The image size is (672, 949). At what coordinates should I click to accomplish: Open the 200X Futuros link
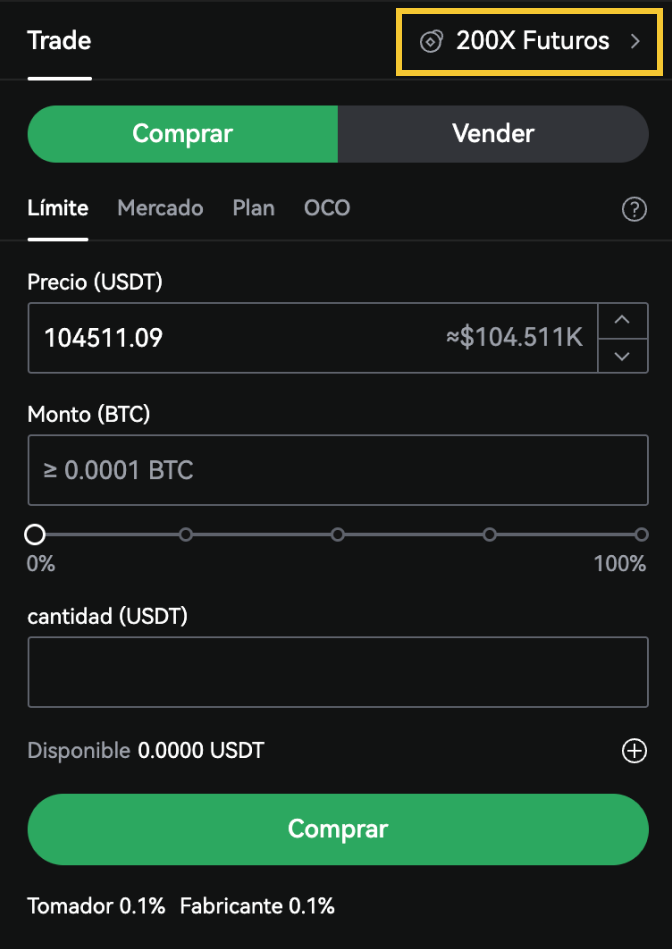(530, 41)
